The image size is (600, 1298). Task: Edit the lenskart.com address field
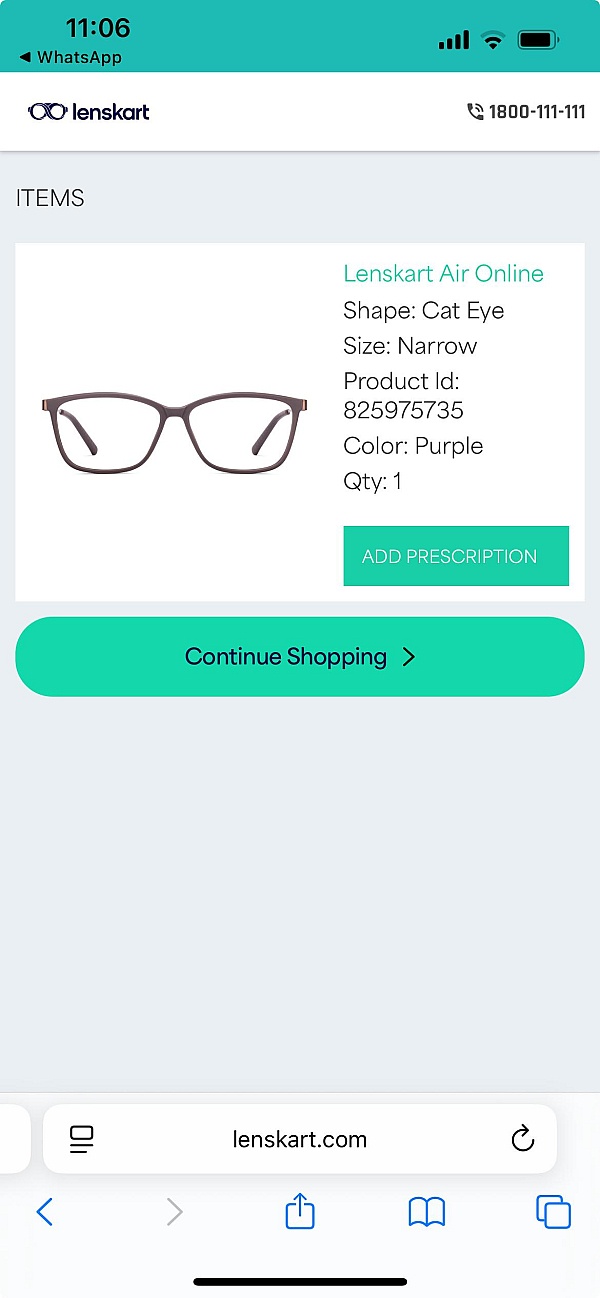coord(300,1139)
